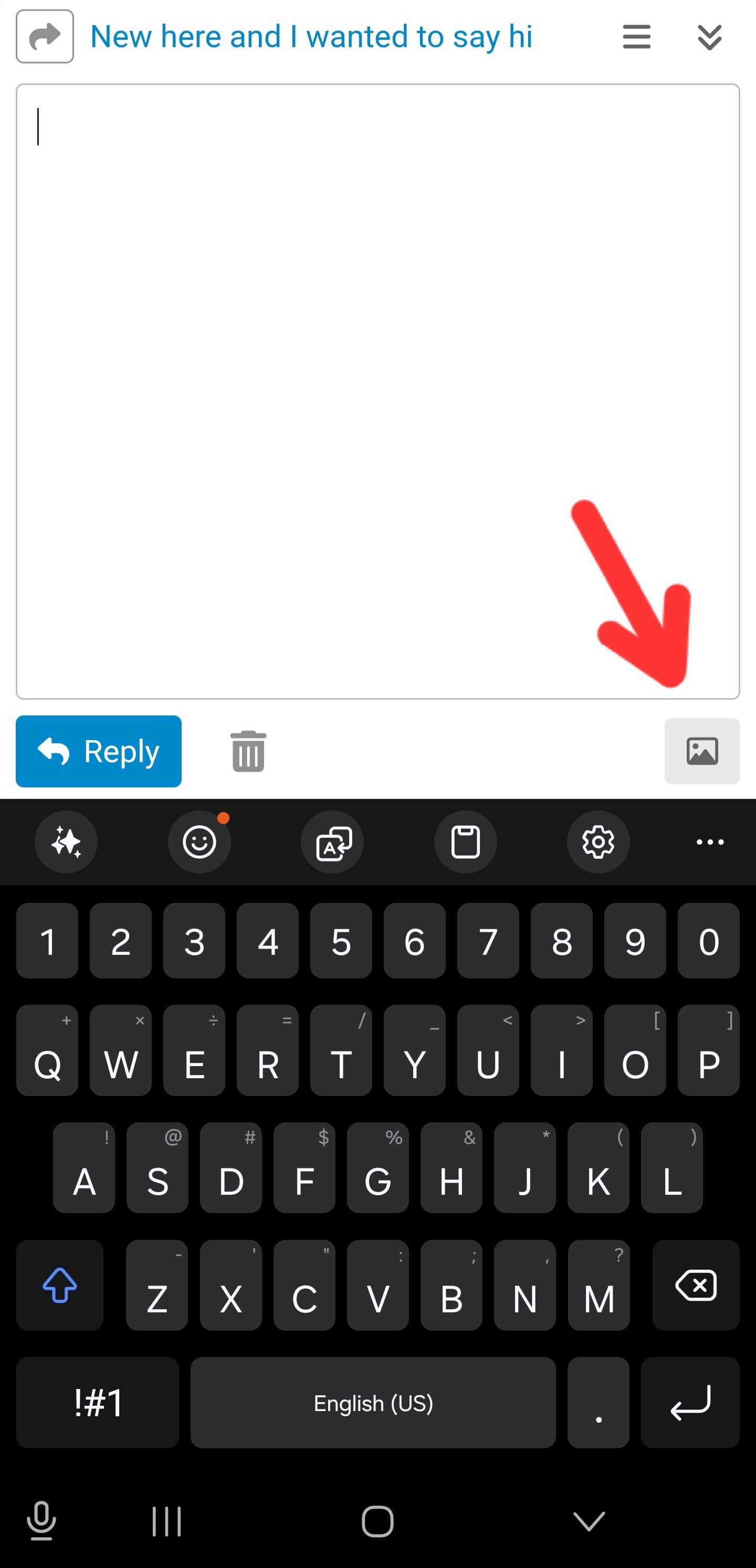The width and height of the screenshot is (756, 1568).
Task: Open the hamburger toolbar menu
Action: coord(637,37)
